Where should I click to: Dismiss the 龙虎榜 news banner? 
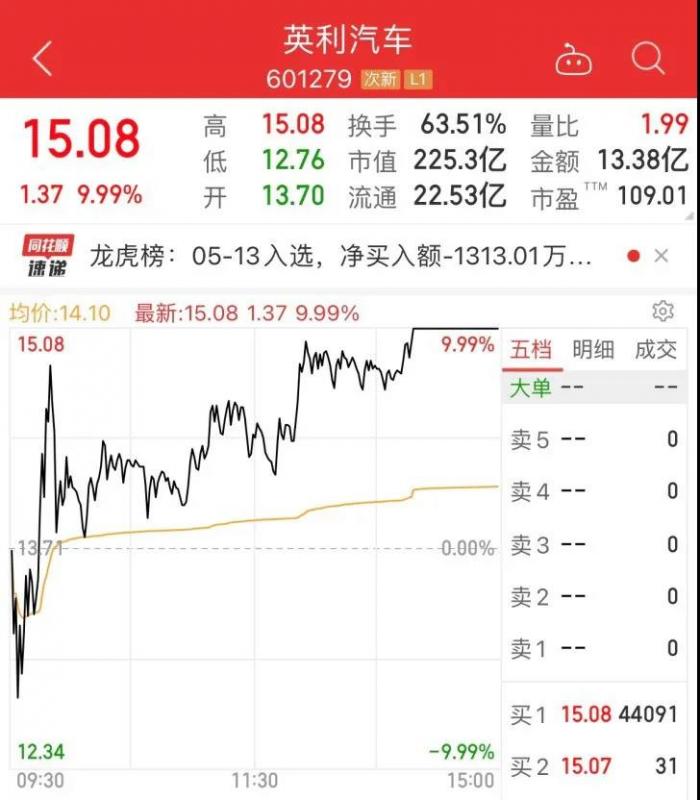pos(661,257)
